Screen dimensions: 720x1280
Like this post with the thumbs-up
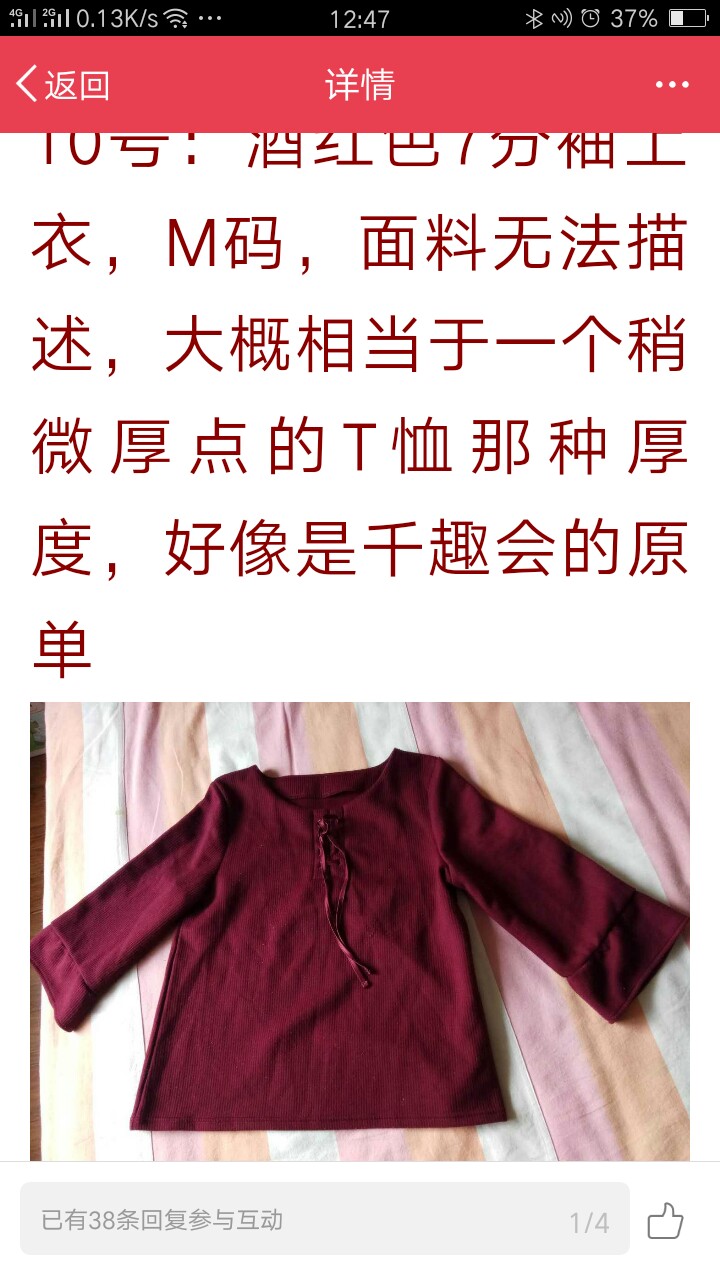point(665,1220)
